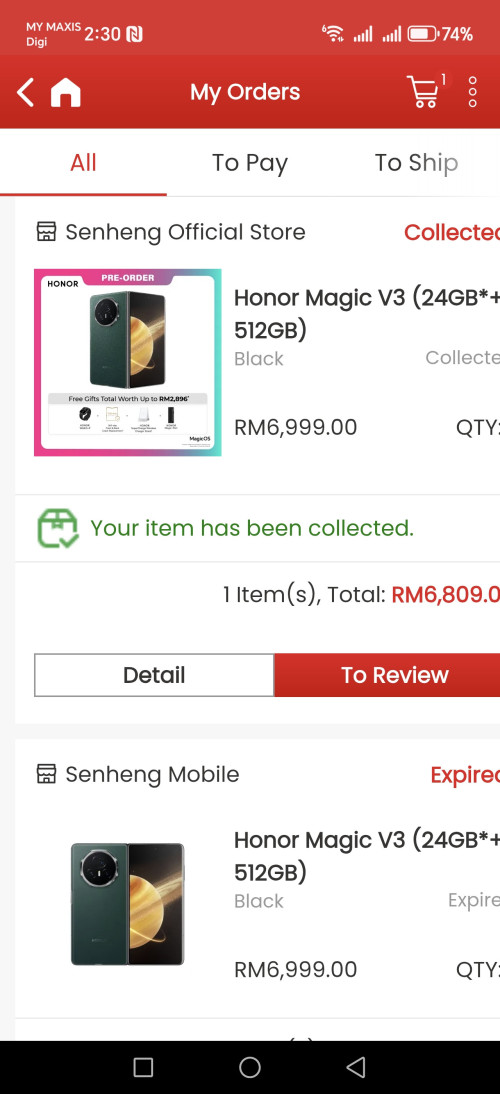Image resolution: width=500 pixels, height=1094 pixels.
Task: Open the three-dot overflow menu
Action: pos(472,92)
